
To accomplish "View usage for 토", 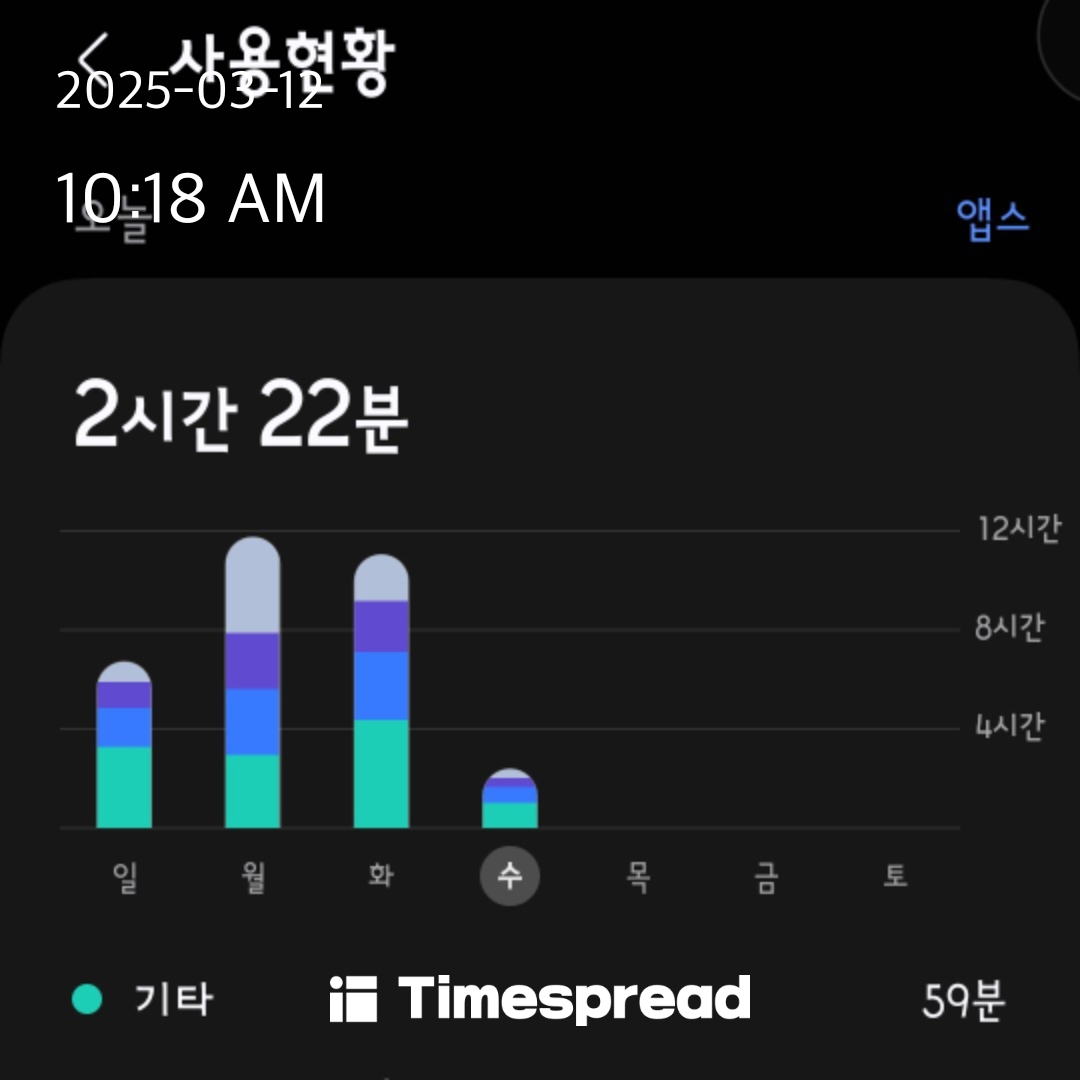I will tap(894, 877).
